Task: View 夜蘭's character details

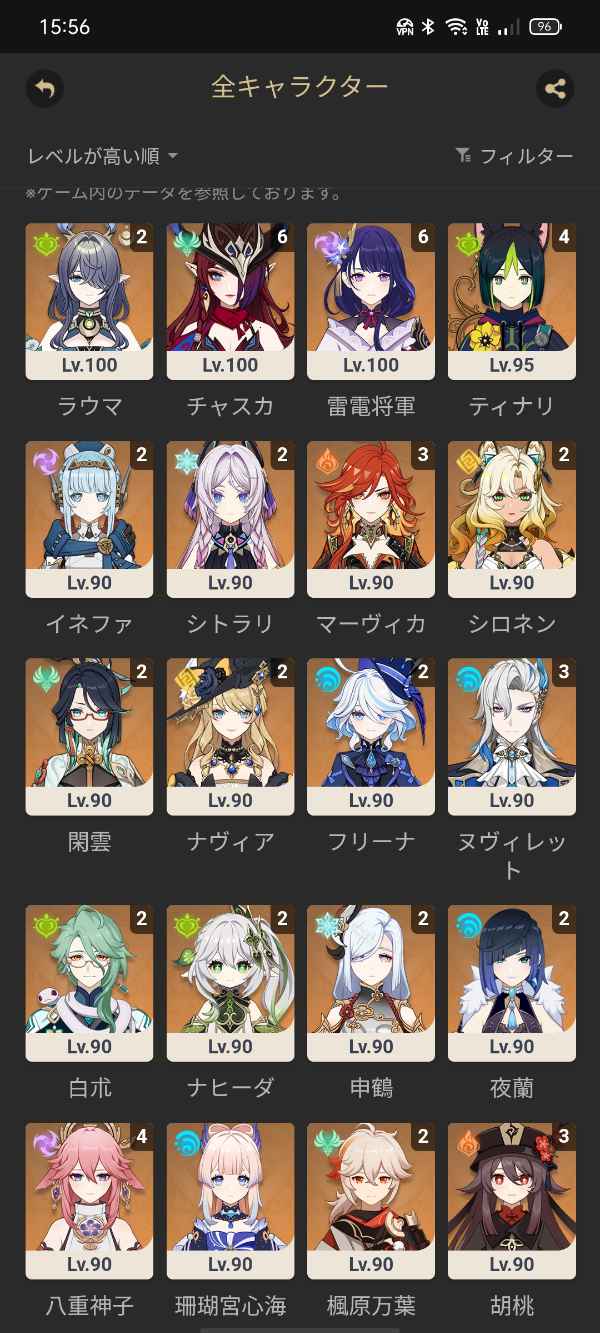Action: (512, 983)
